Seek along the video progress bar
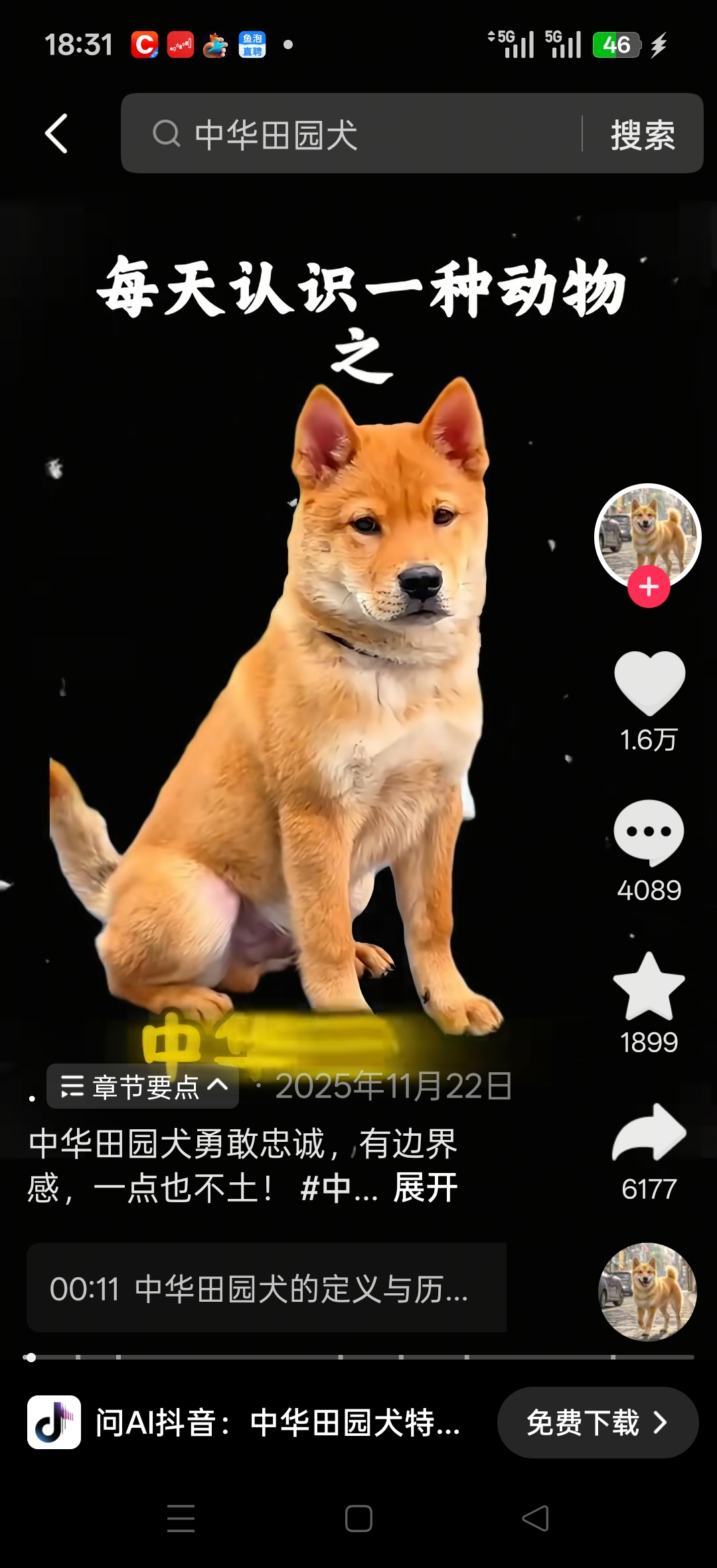This screenshot has height=1568, width=717. click(x=358, y=1357)
